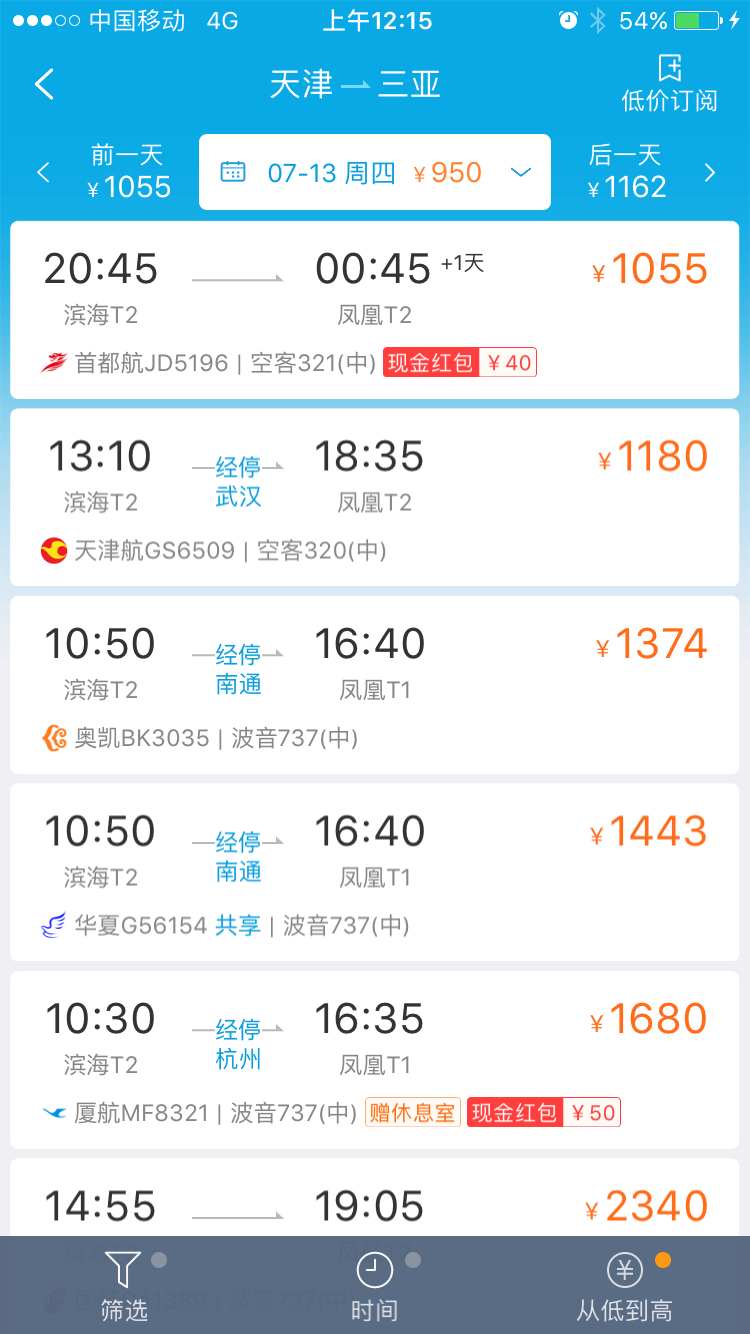
Task: Toggle the 从低到高 price sort
Action: (625, 1285)
